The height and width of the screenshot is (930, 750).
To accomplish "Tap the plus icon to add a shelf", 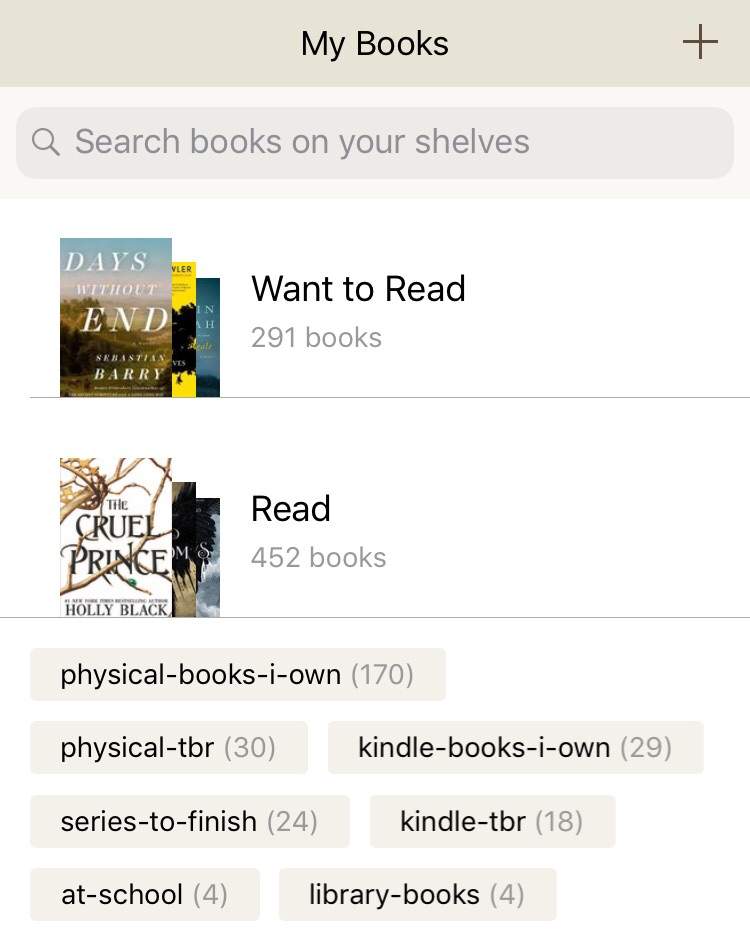I will [x=699, y=43].
